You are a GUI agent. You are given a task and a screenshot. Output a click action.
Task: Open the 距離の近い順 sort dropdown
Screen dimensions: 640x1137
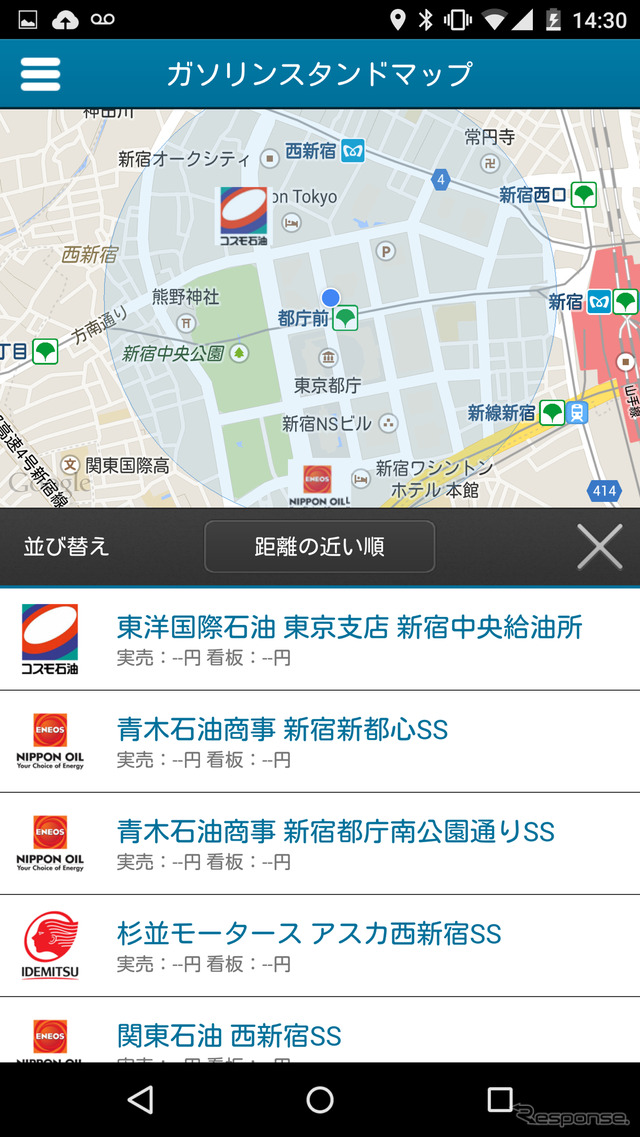[x=319, y=546]
